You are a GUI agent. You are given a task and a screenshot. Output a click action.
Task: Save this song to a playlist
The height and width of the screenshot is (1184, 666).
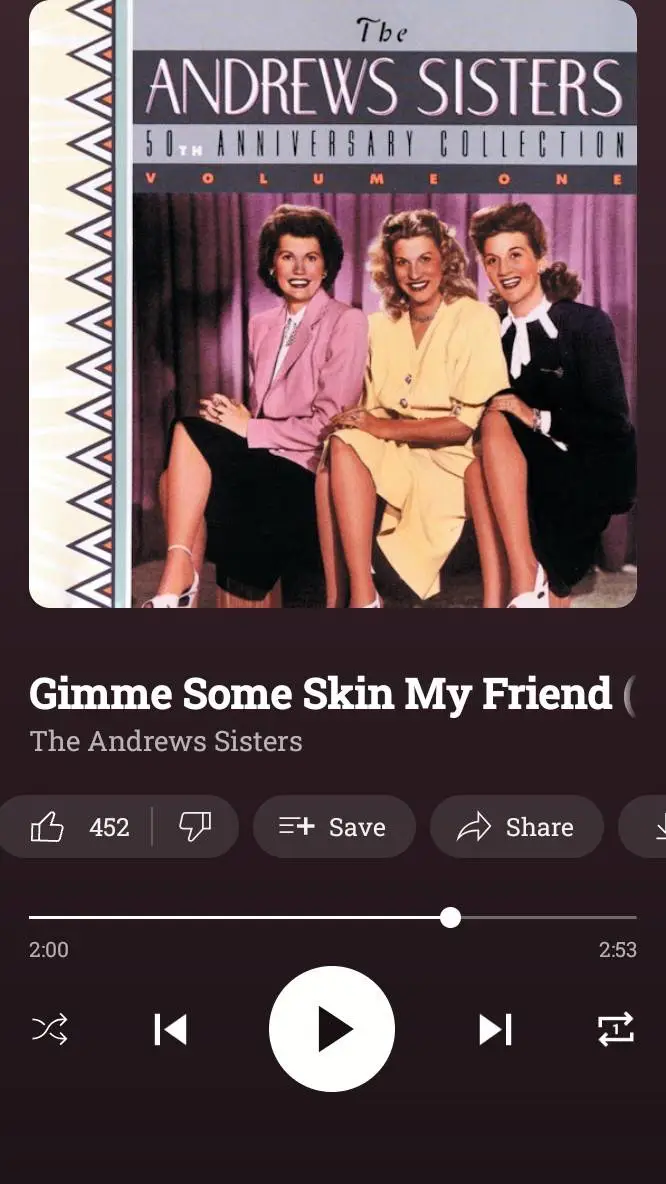point(333,827)
